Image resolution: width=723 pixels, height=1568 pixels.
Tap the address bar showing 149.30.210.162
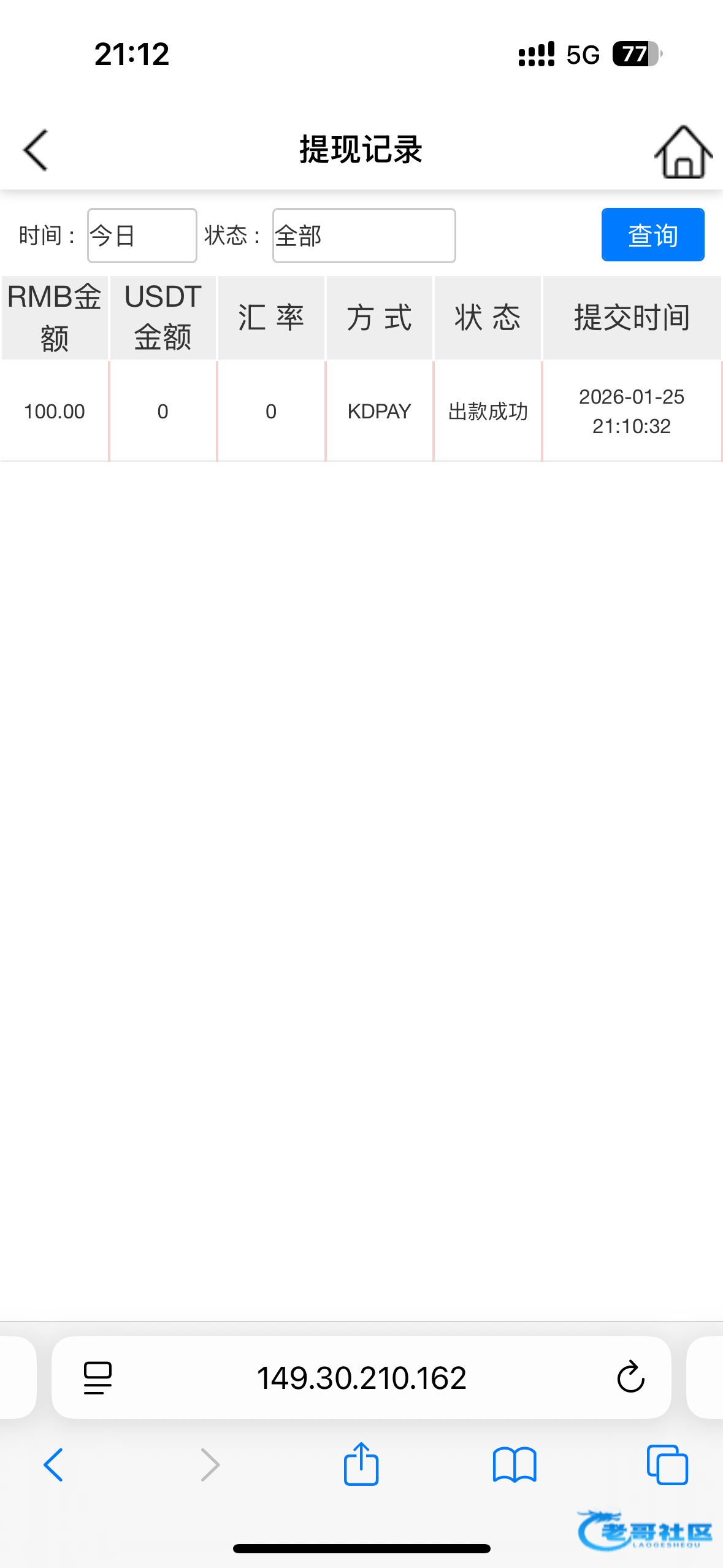[x=361, y=1378]
